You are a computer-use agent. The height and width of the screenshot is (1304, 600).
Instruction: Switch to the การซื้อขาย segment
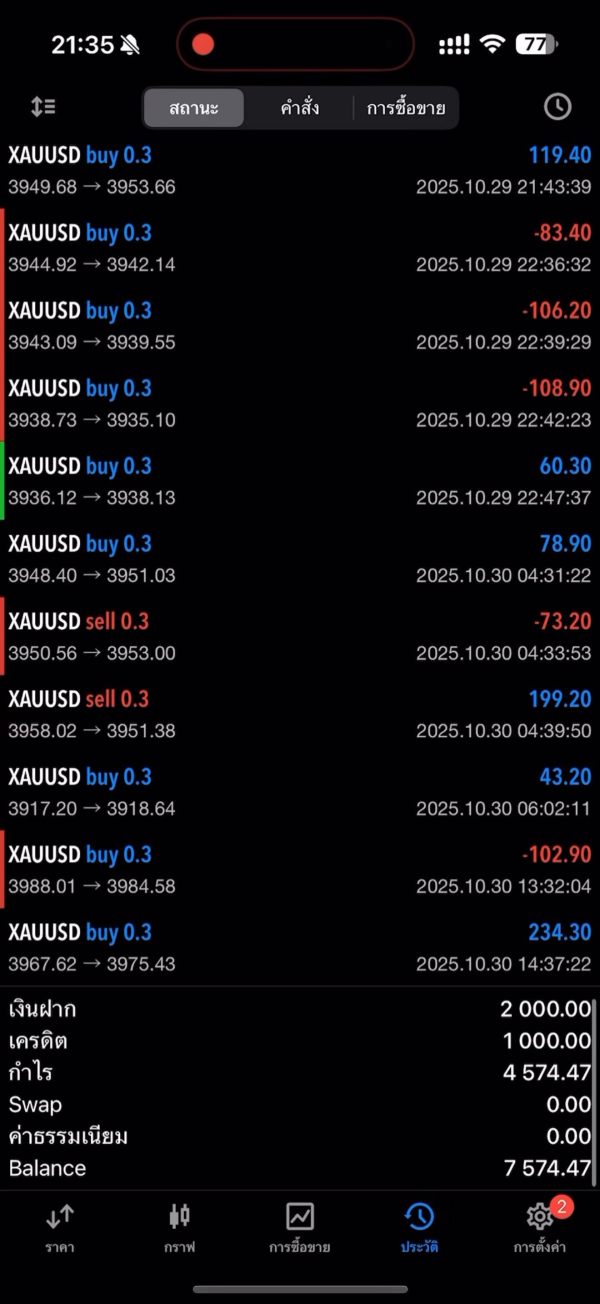405,108
